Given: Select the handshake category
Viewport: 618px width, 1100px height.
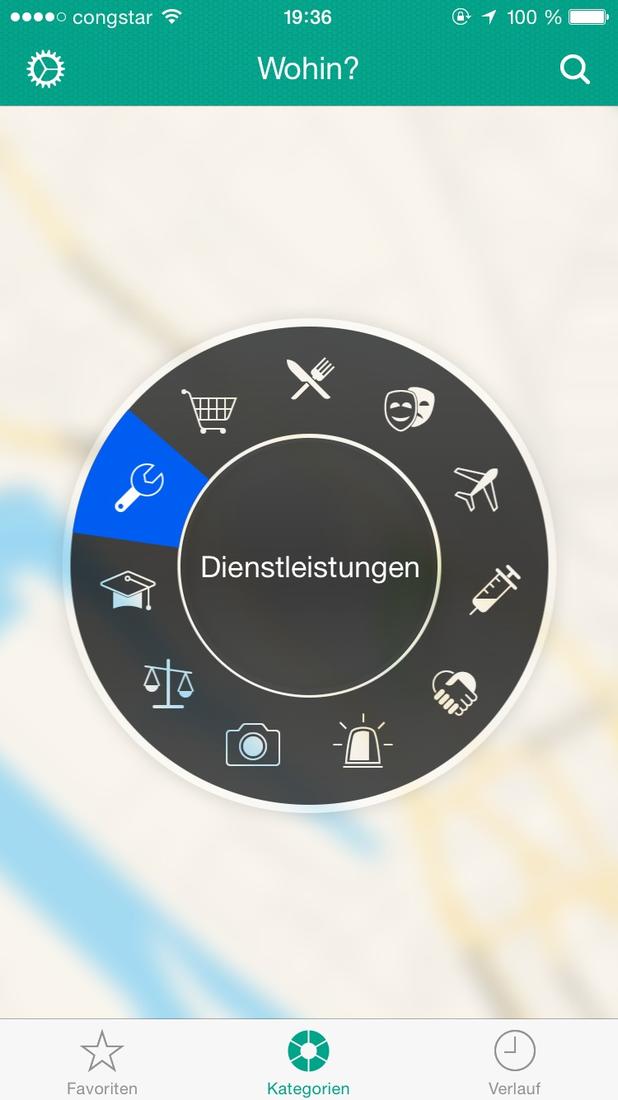Looking at the screenshot, I should pyautogui.click(x=454, y=691).
